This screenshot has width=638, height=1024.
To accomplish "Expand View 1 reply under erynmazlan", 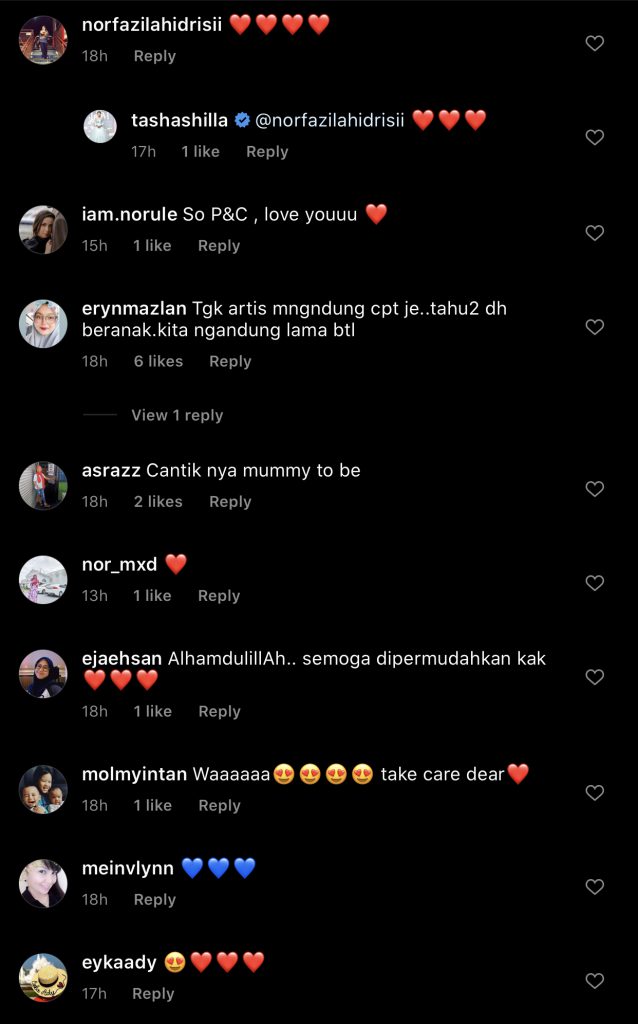I will (176, 415).
